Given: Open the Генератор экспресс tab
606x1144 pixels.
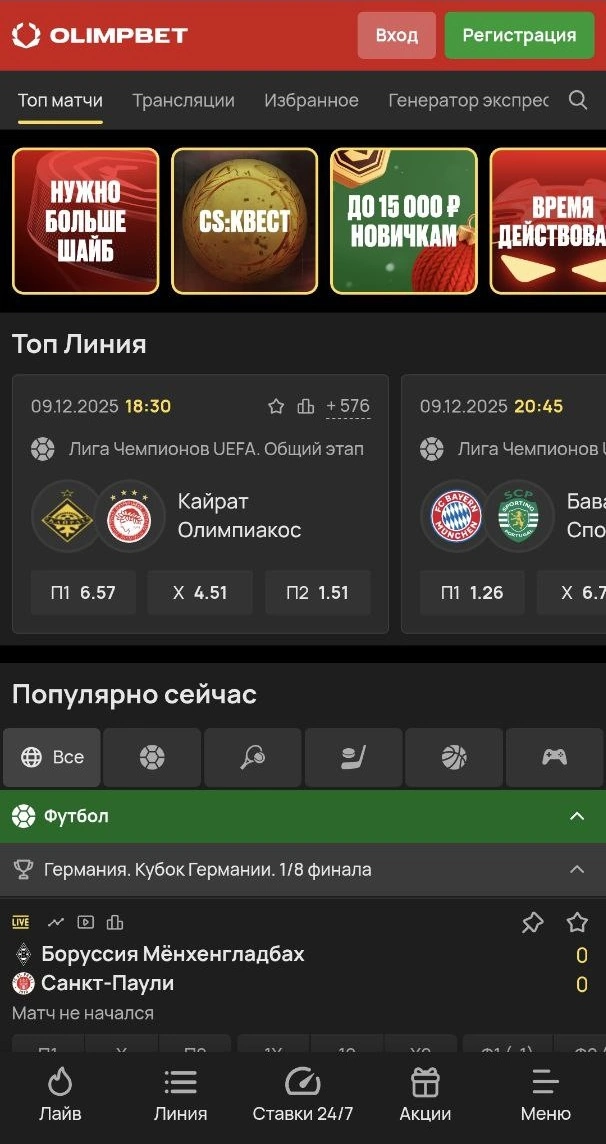Looking at the screenshot, I should [x=468, y=100].
